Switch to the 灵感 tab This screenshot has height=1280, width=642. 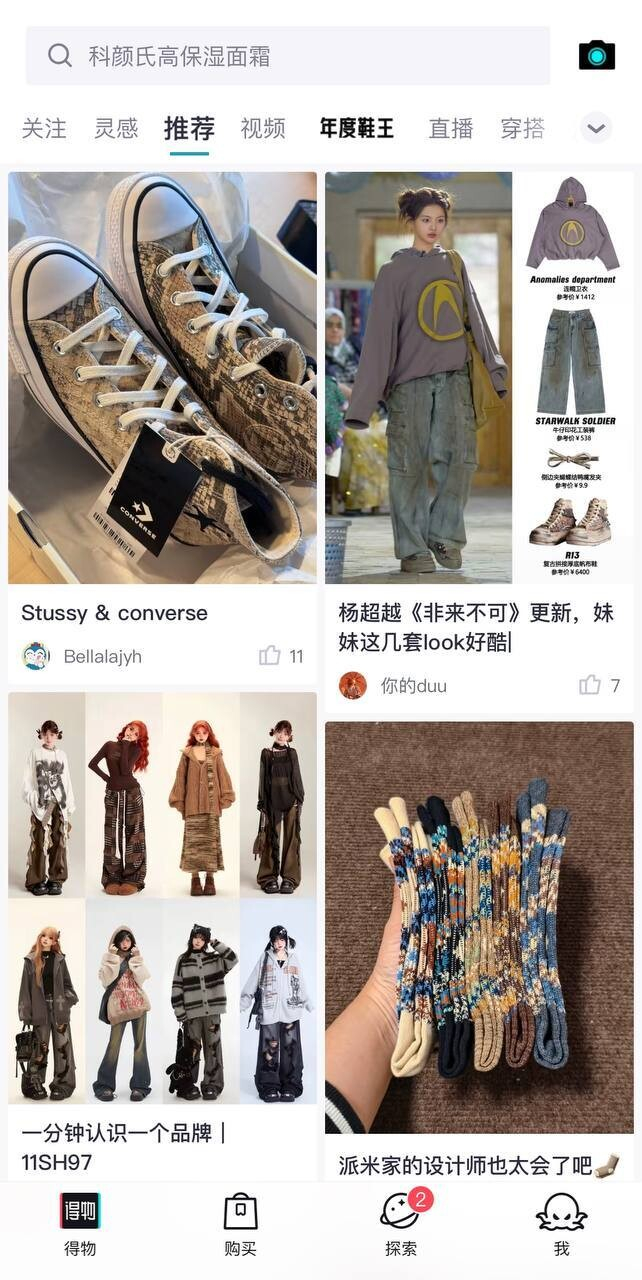pos(116,129)
